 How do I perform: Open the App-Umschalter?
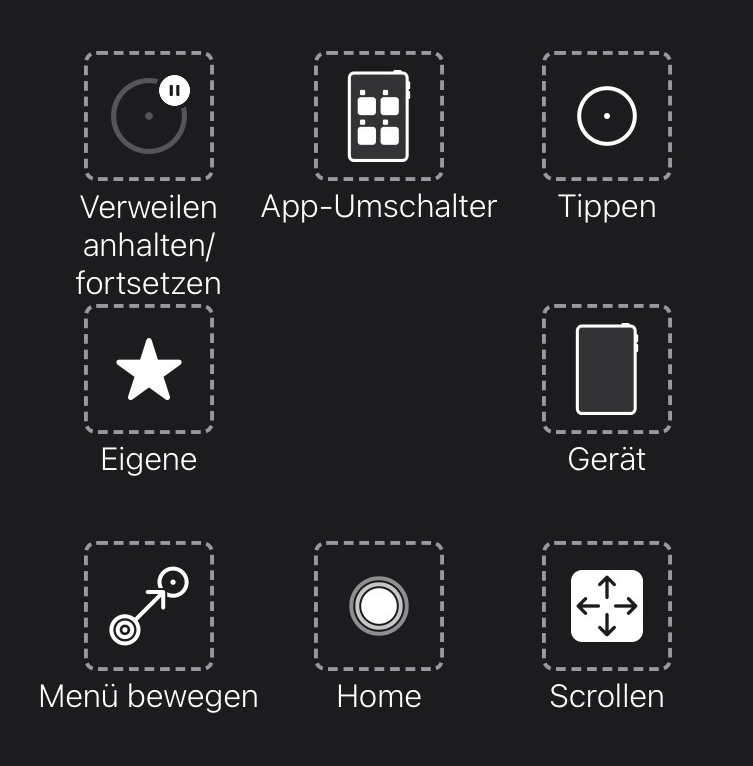379,116
